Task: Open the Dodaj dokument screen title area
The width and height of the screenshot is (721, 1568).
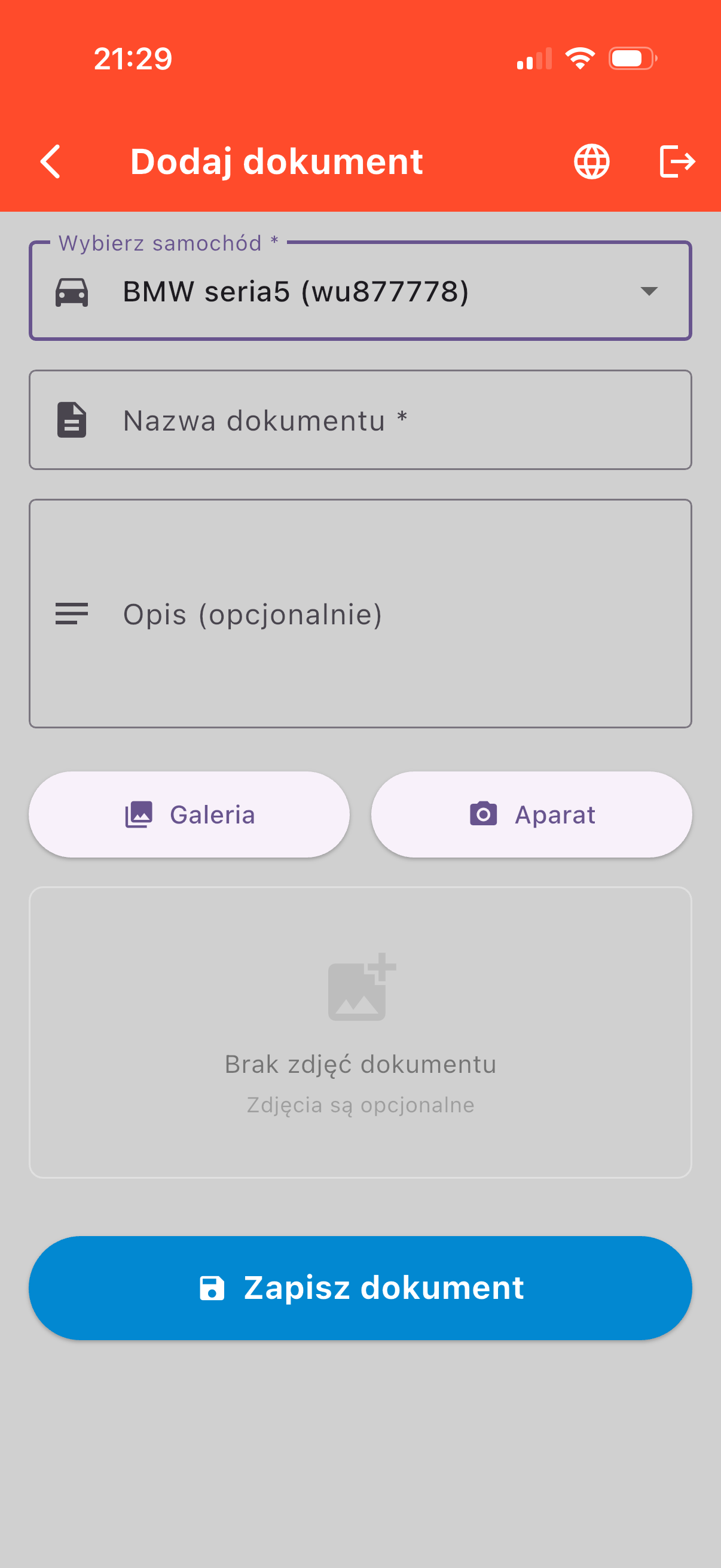Action: pyautogui.click(x=277, y=161)
